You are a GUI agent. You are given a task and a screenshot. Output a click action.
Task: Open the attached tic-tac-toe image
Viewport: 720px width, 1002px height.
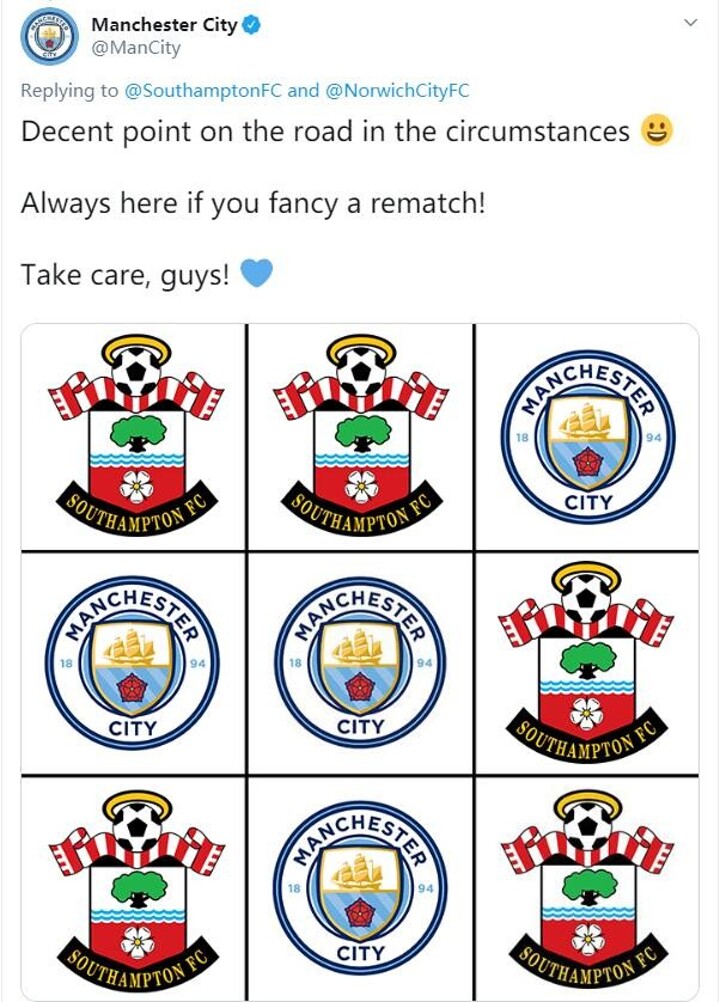[360, 662]
